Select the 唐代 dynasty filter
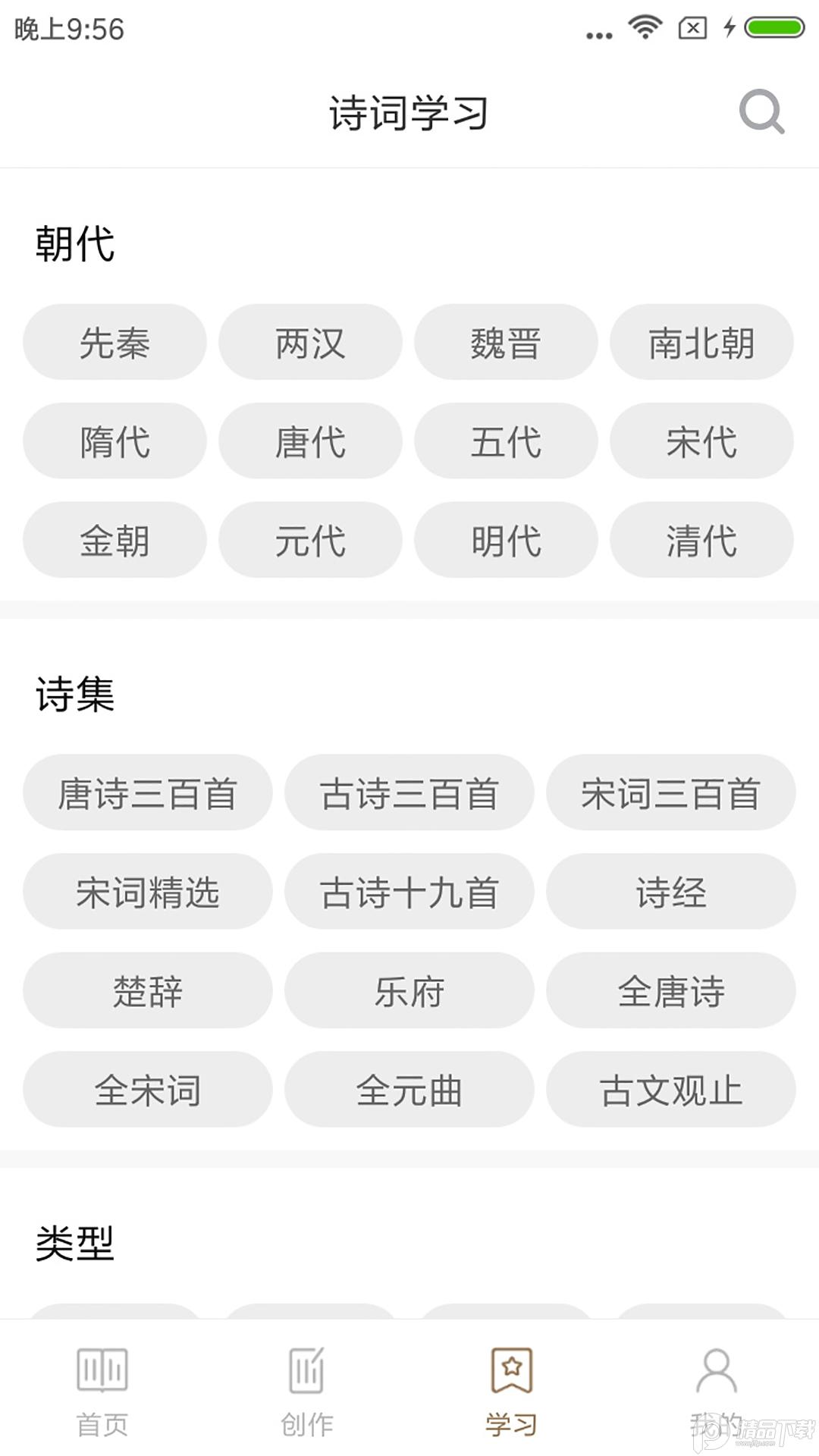The image size is (819, 1456). click(310, 441)
